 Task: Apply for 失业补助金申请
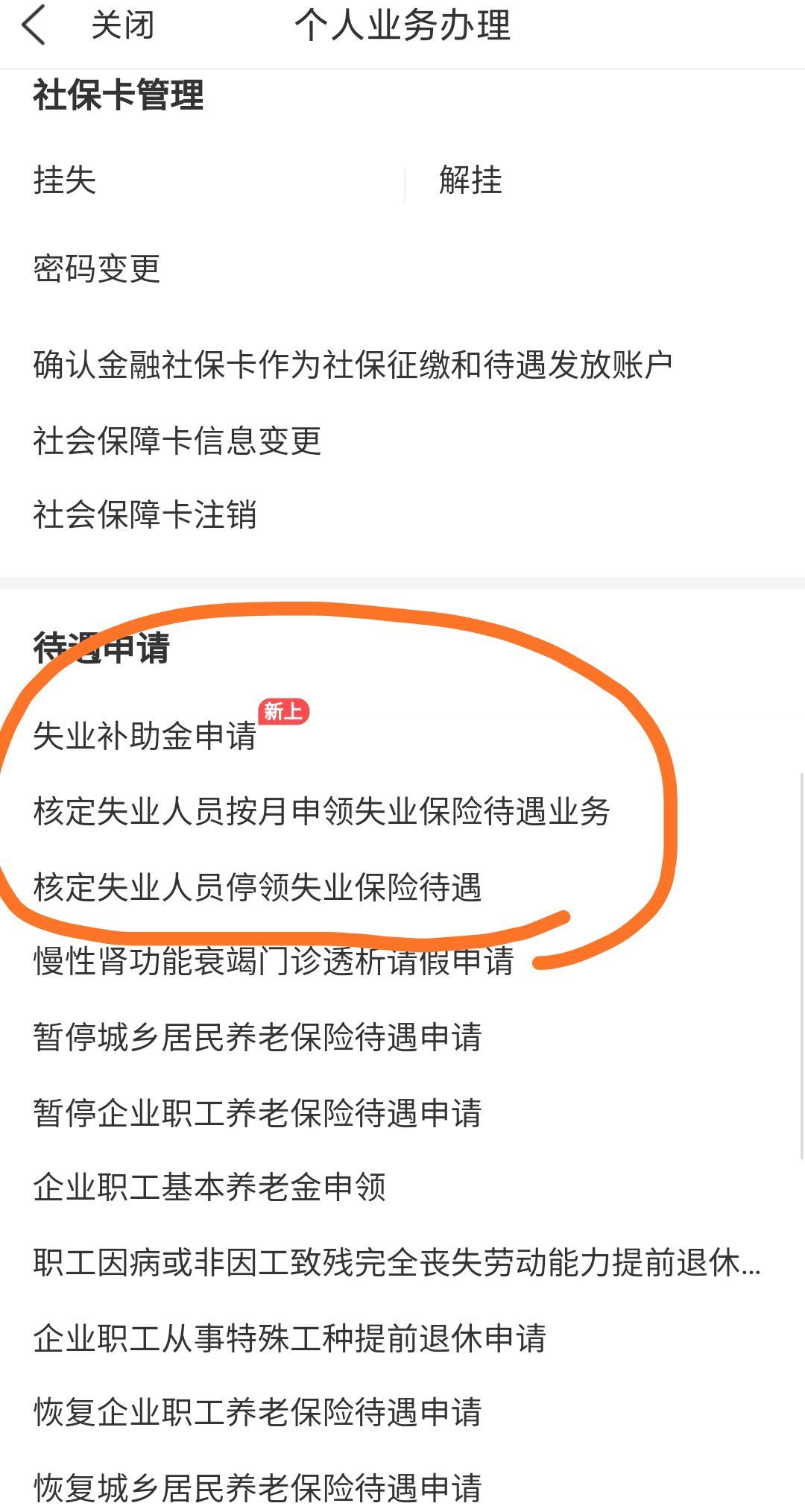(x=145, y=737)
